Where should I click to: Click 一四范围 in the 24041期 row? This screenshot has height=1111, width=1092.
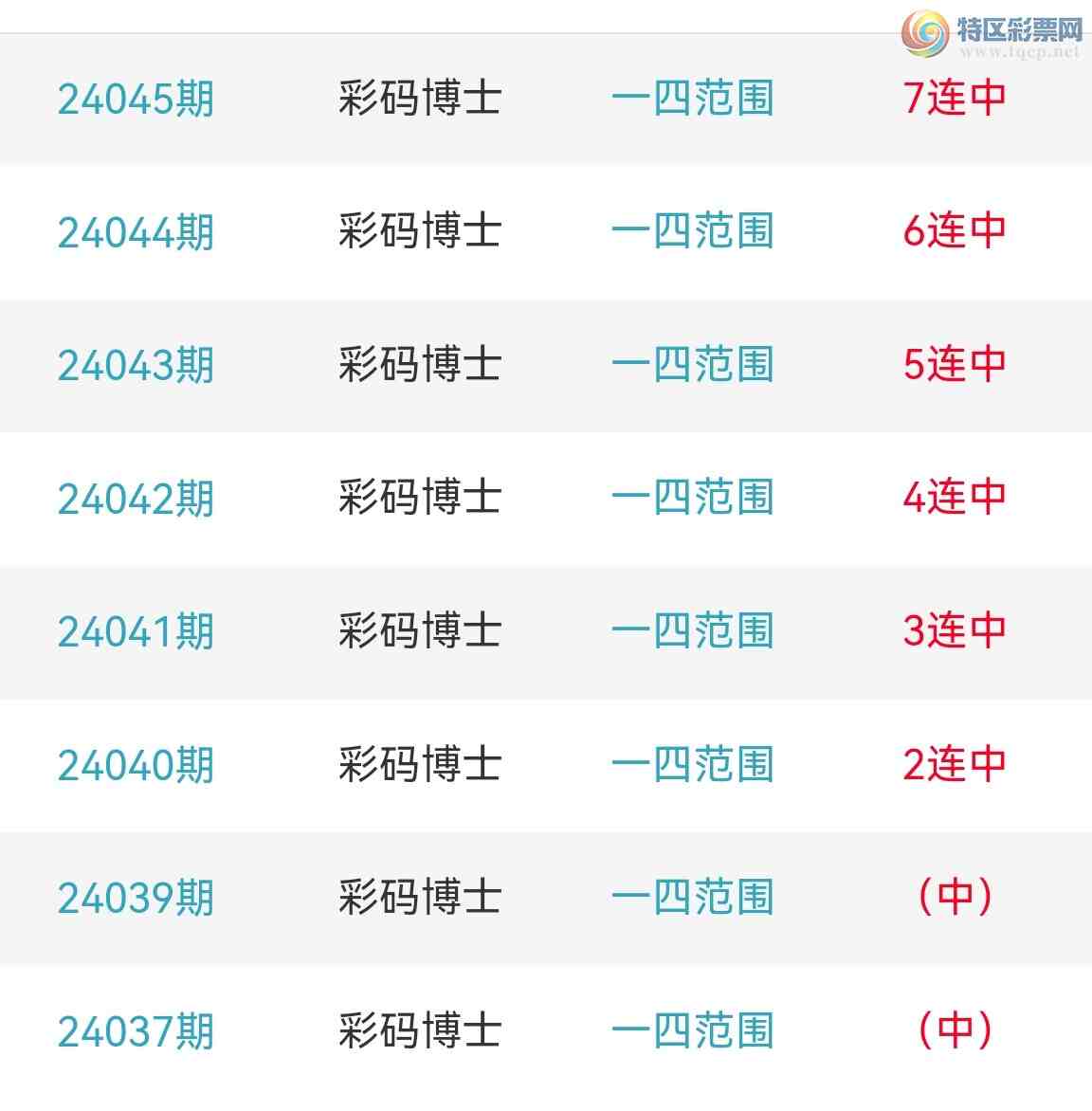695,628
